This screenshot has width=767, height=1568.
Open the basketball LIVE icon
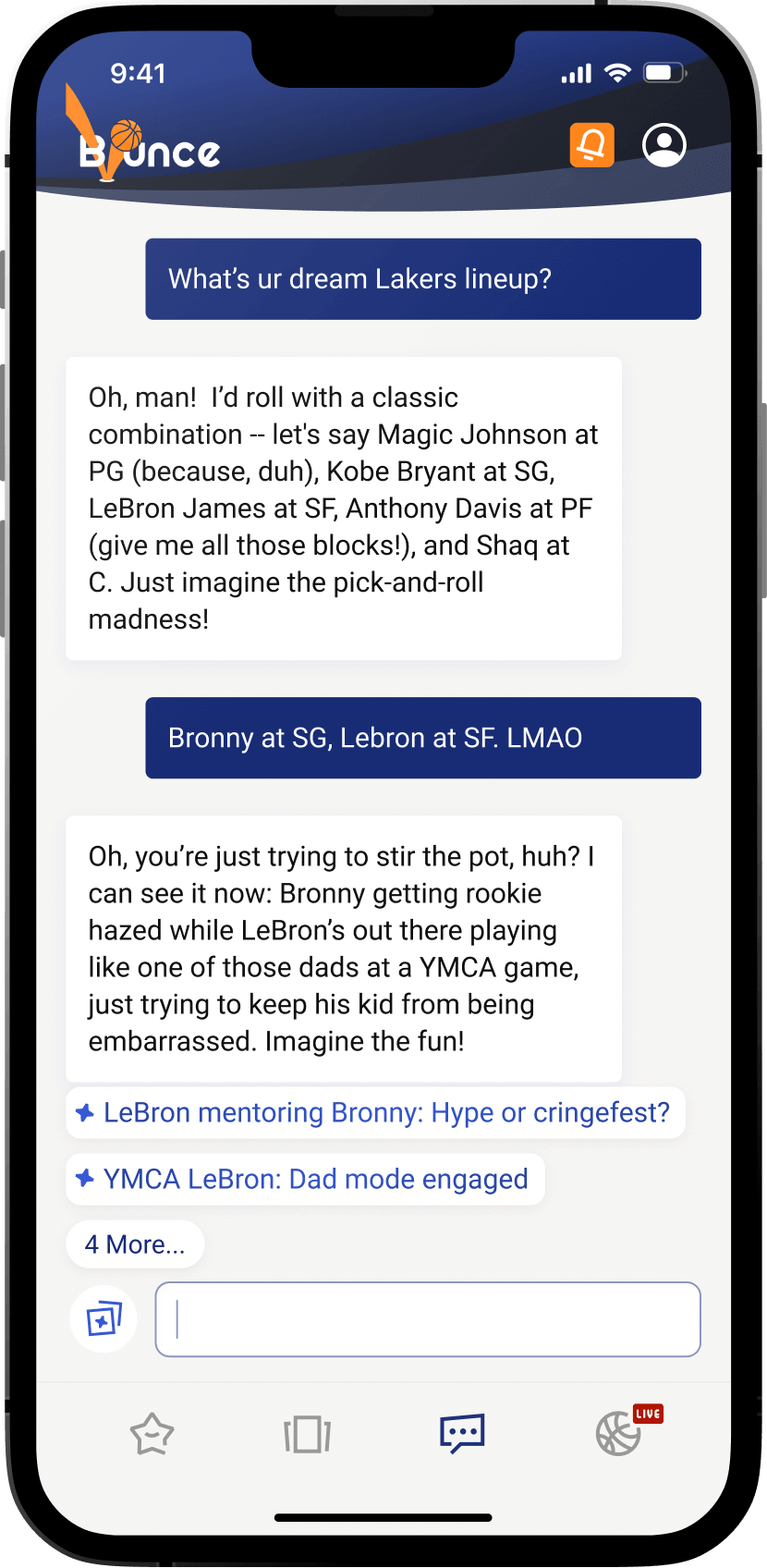click(619, 1436)
